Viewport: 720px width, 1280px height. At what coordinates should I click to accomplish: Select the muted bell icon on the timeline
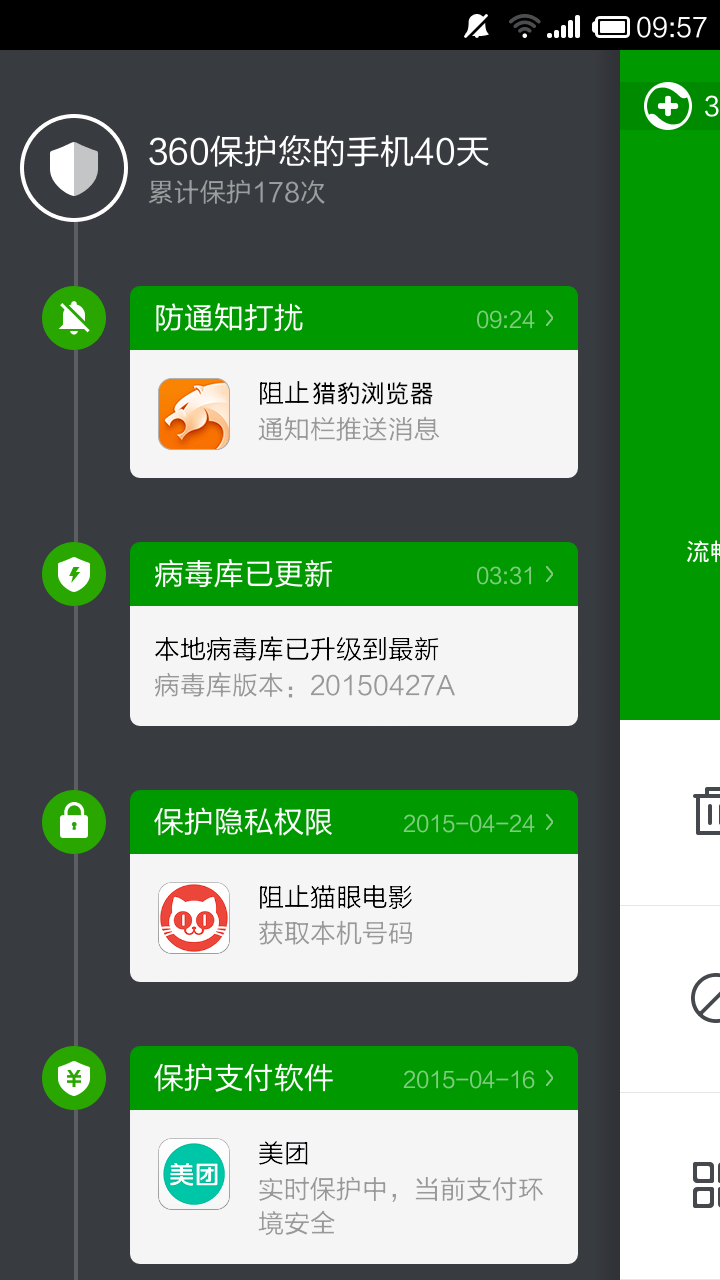(x=74, y=318)
